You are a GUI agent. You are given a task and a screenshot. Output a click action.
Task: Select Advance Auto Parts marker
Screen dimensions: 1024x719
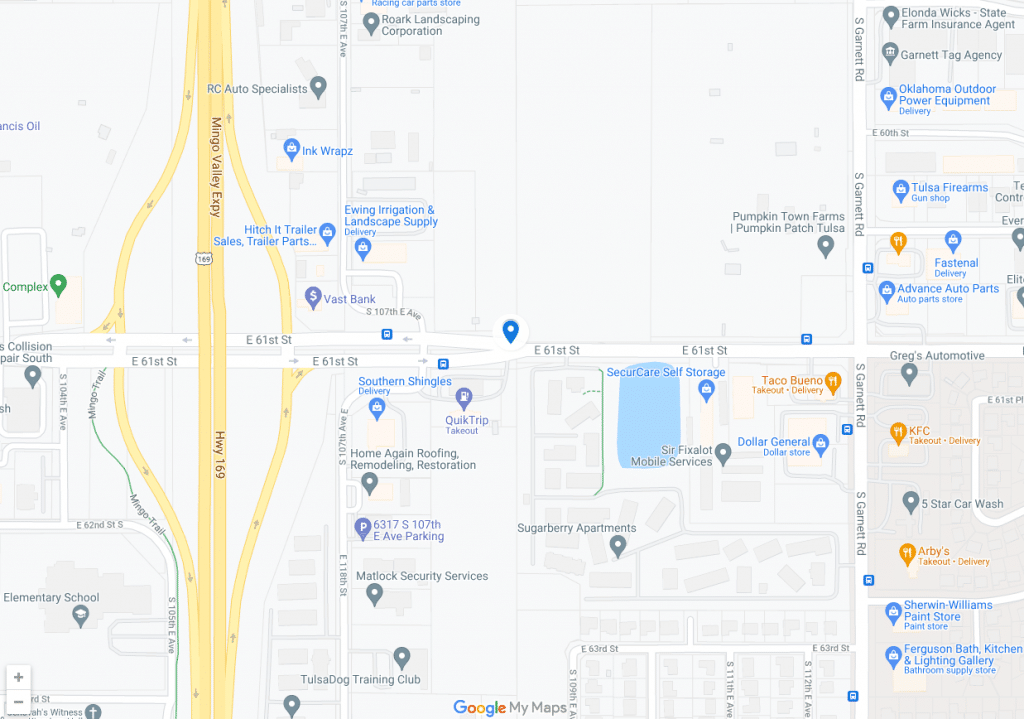(886, 292)
